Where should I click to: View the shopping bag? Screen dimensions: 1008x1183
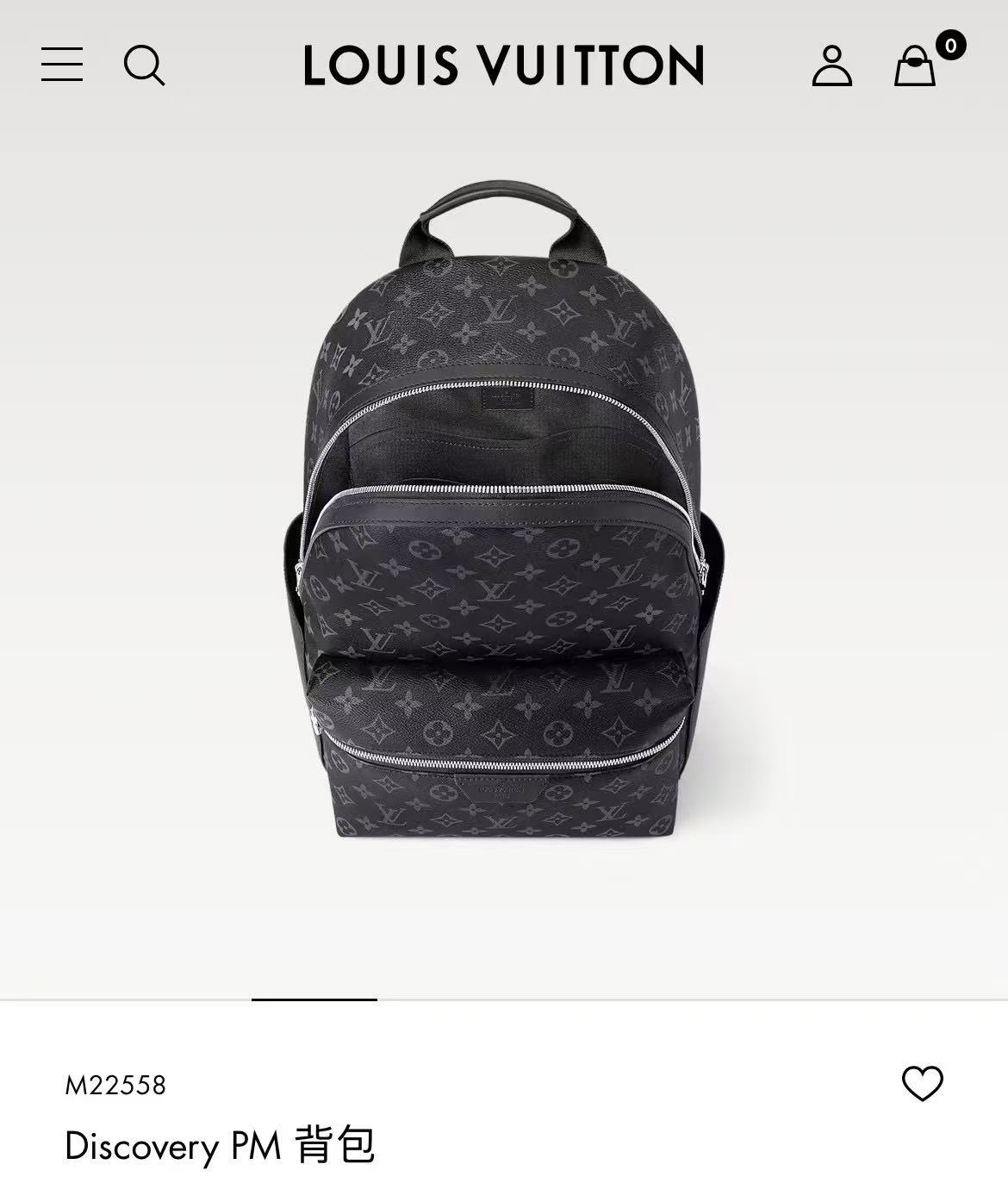coord(915,65)
